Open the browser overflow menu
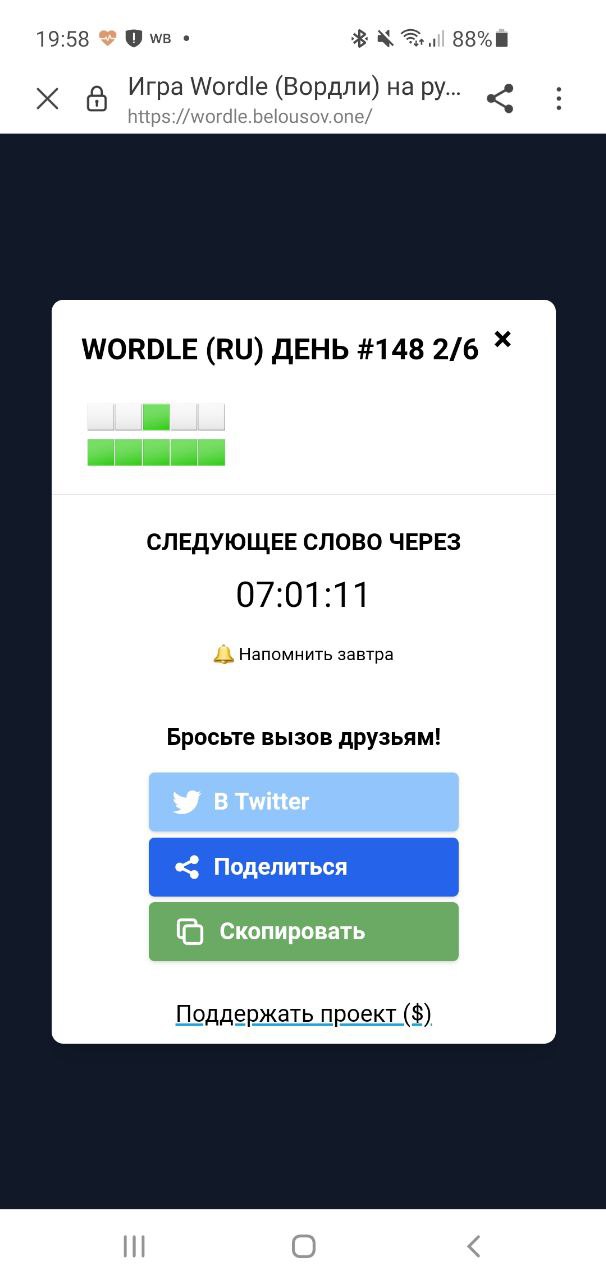 pyautogui.click(x=558, y=98)
